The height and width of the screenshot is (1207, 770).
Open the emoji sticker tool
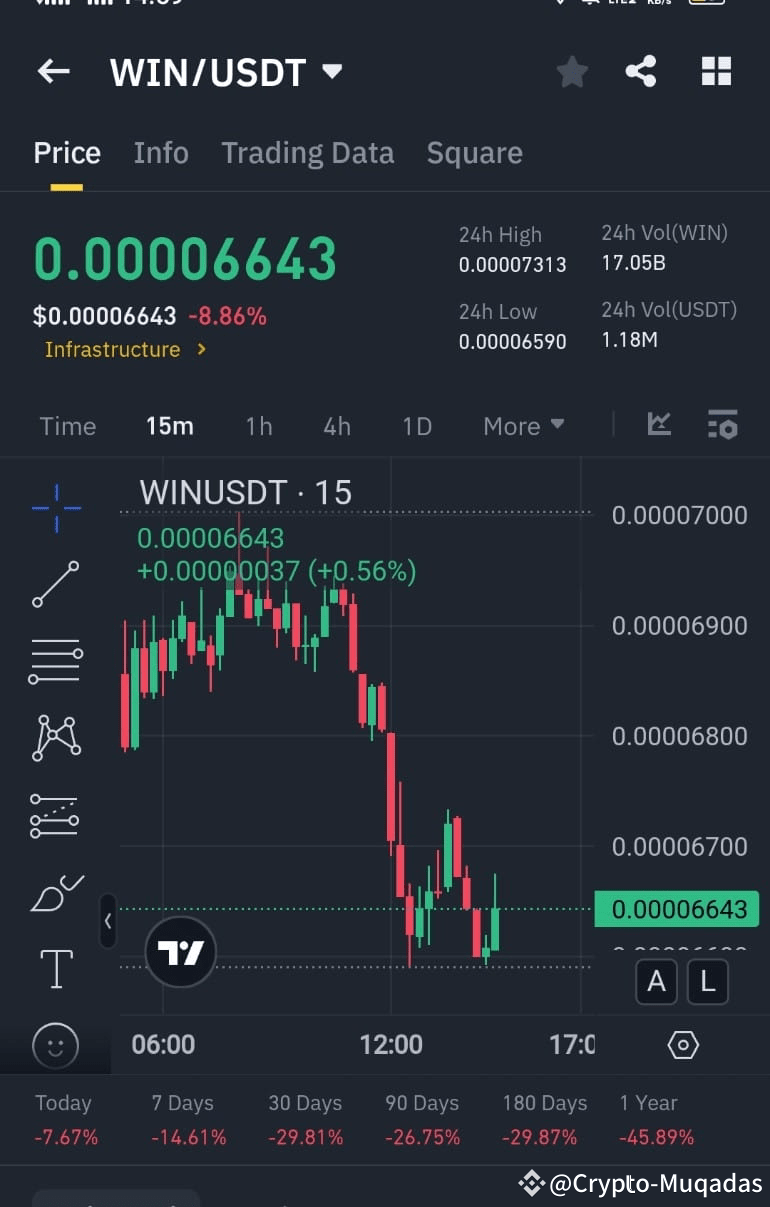55,1045
